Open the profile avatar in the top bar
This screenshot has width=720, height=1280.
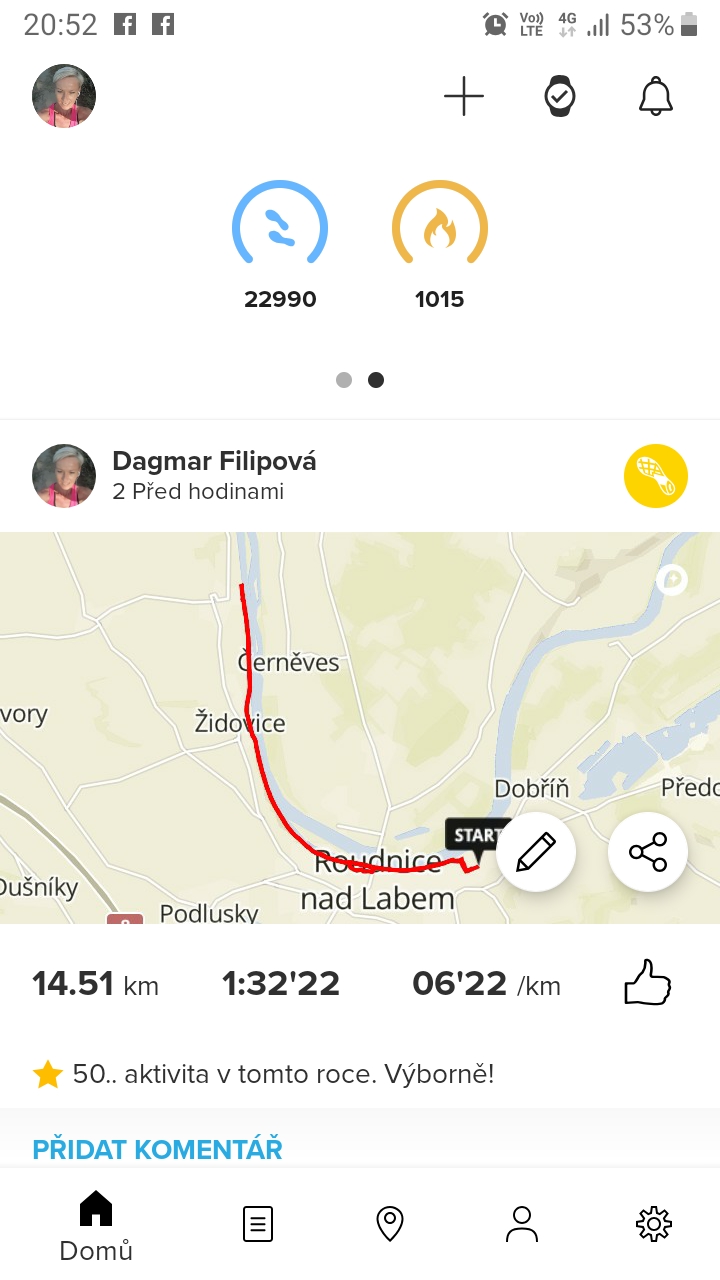64,97
